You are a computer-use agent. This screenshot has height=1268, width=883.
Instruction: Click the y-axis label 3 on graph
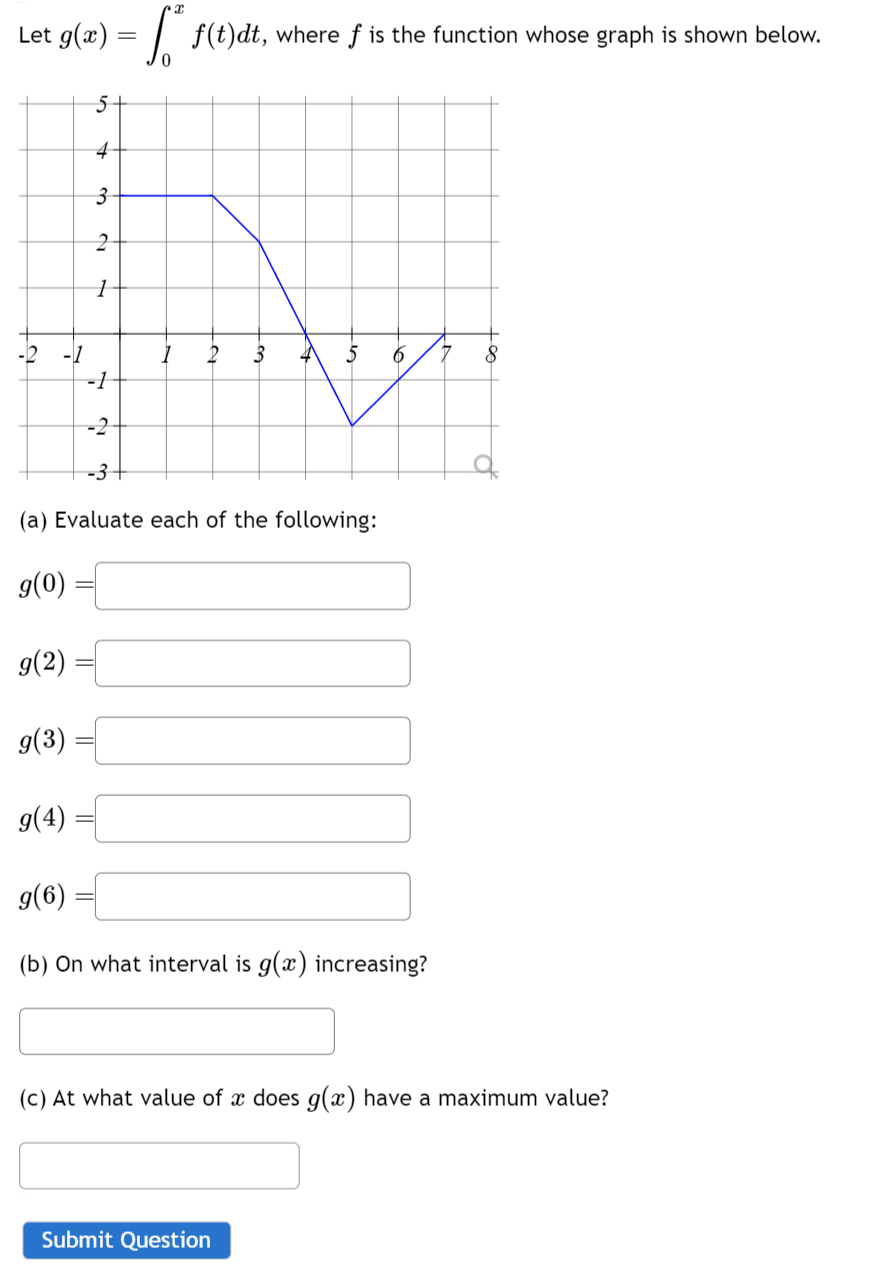point(102,196)
